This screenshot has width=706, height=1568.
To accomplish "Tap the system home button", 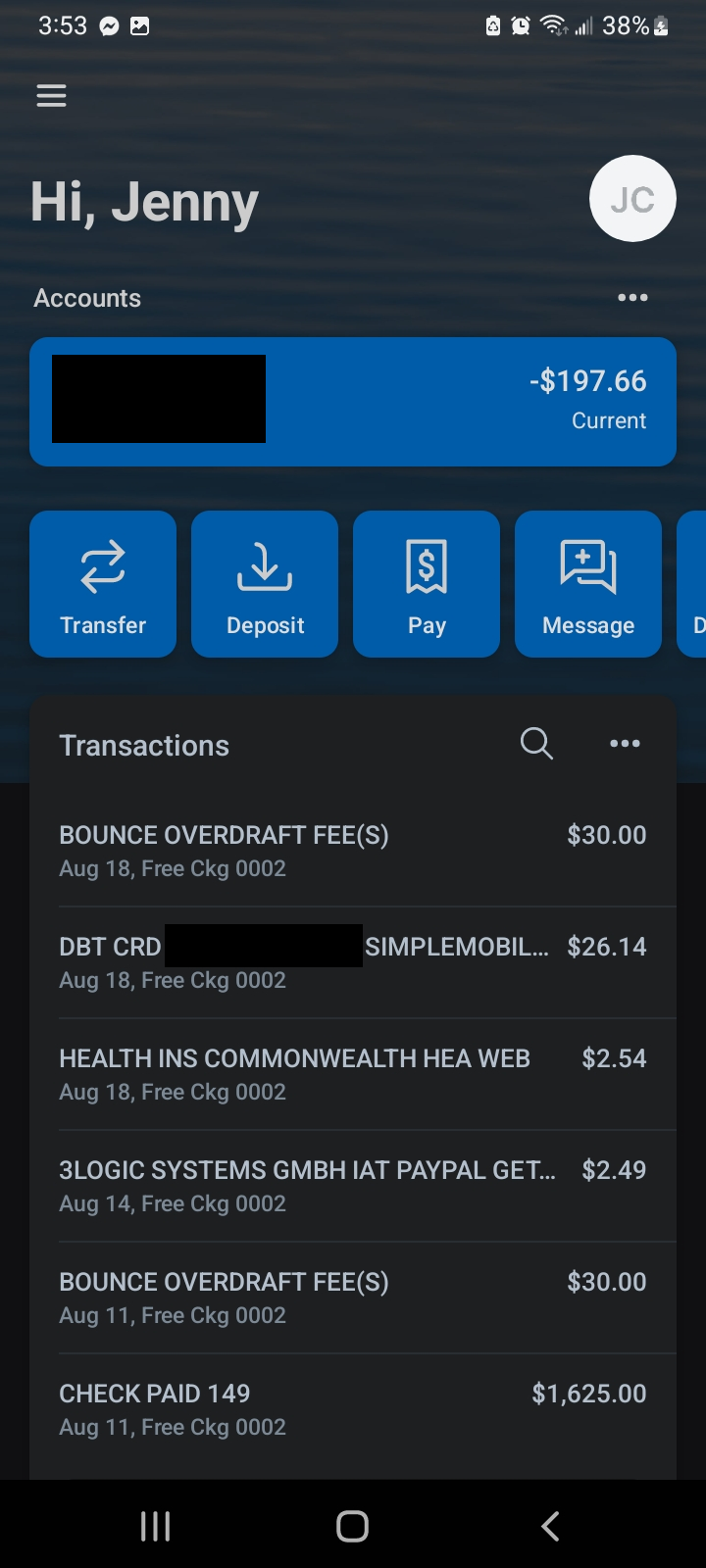I will [352, 1526].
